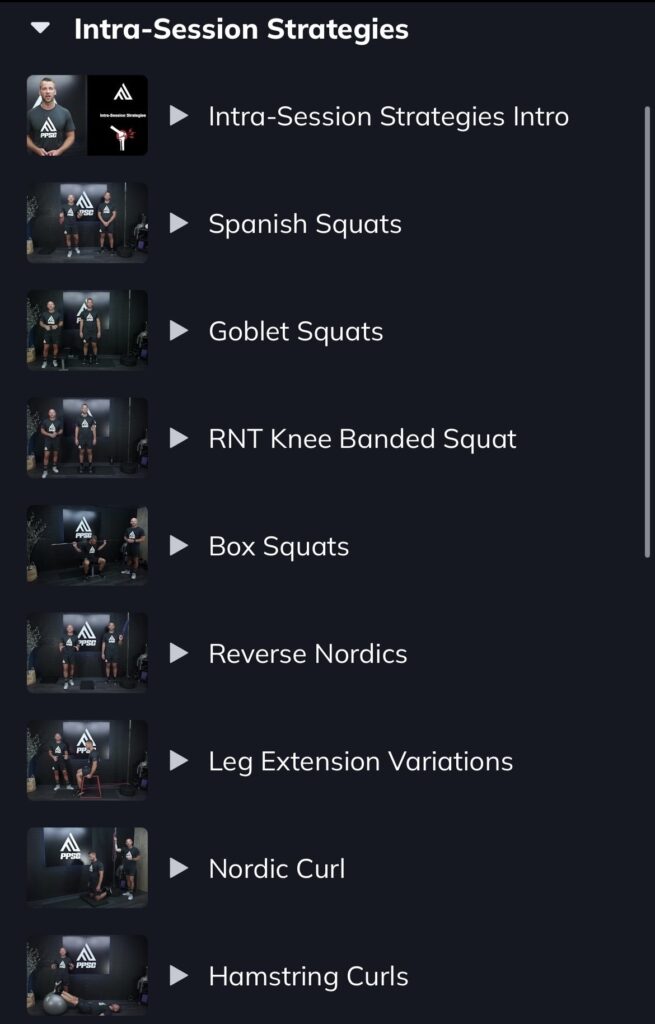This screenshot has width=655, height=1024.
Task: Open the Hamstring Curls lesson
Action: [x=308, y=976]
